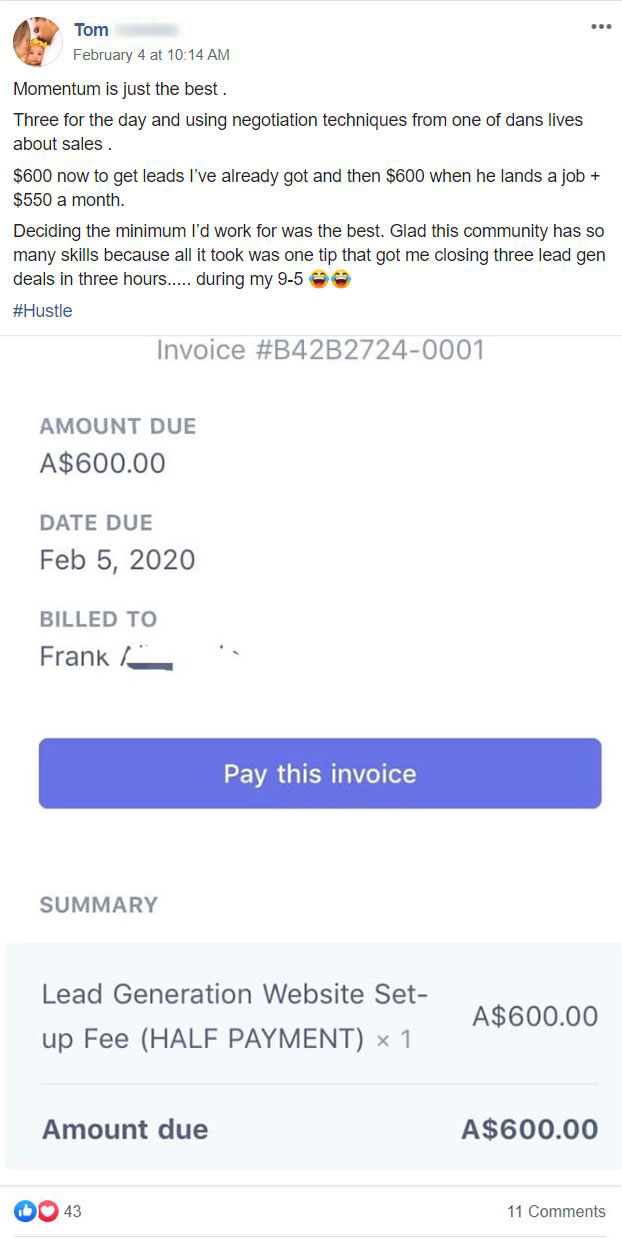The height and width of the screenshot is (1239, 622).
Task: Open the February 4 post timestamp
Action: coord(151,54)
